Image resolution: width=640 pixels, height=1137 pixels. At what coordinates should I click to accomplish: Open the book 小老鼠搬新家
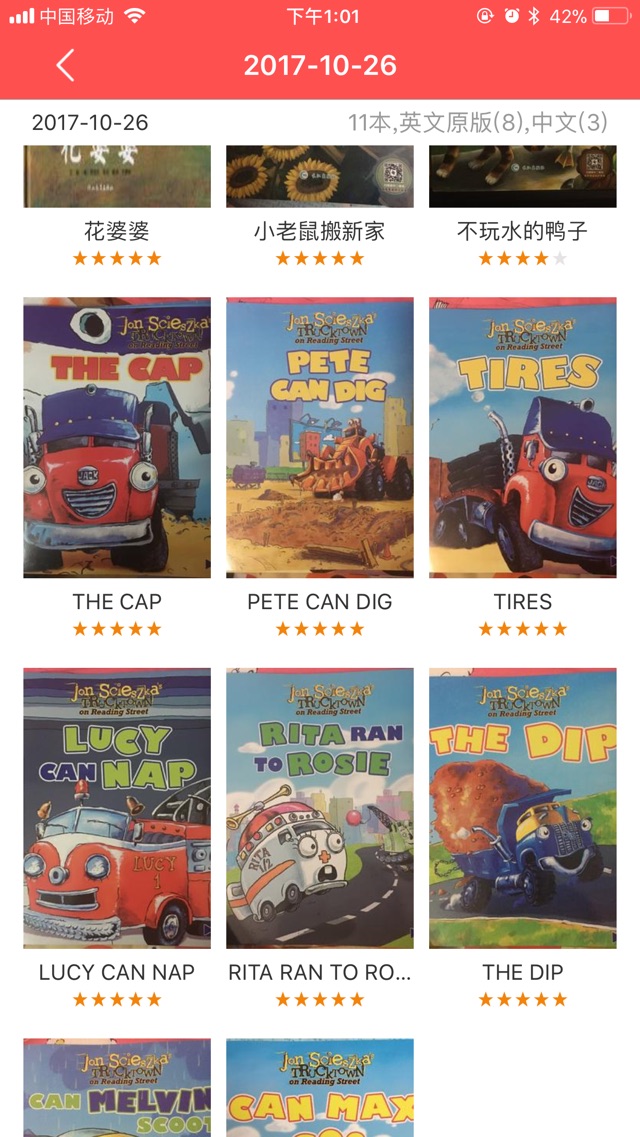[319, 178]
